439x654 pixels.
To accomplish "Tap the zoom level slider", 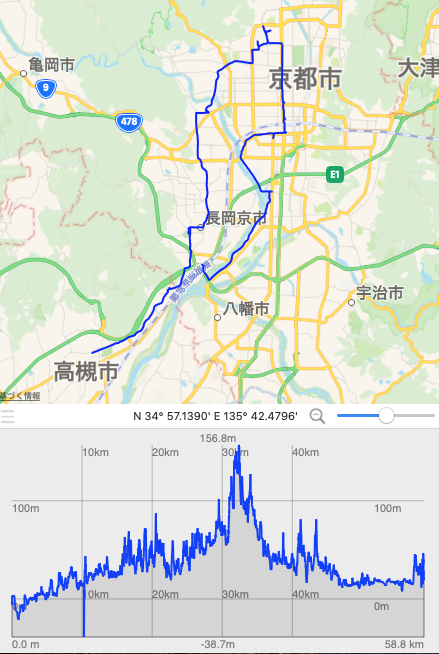I will (x=386, y=416).
